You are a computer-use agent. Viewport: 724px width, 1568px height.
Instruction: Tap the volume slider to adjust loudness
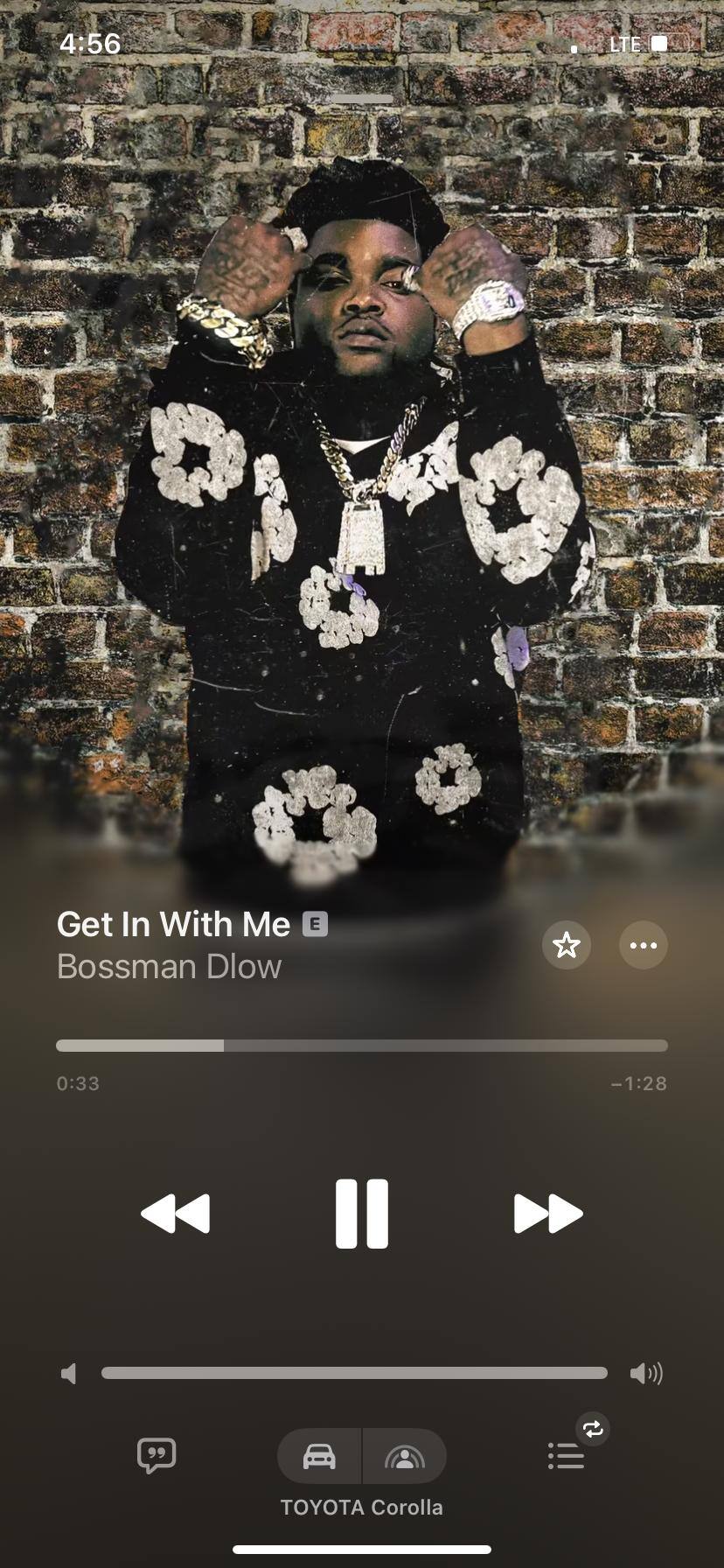click(354, 1373)
